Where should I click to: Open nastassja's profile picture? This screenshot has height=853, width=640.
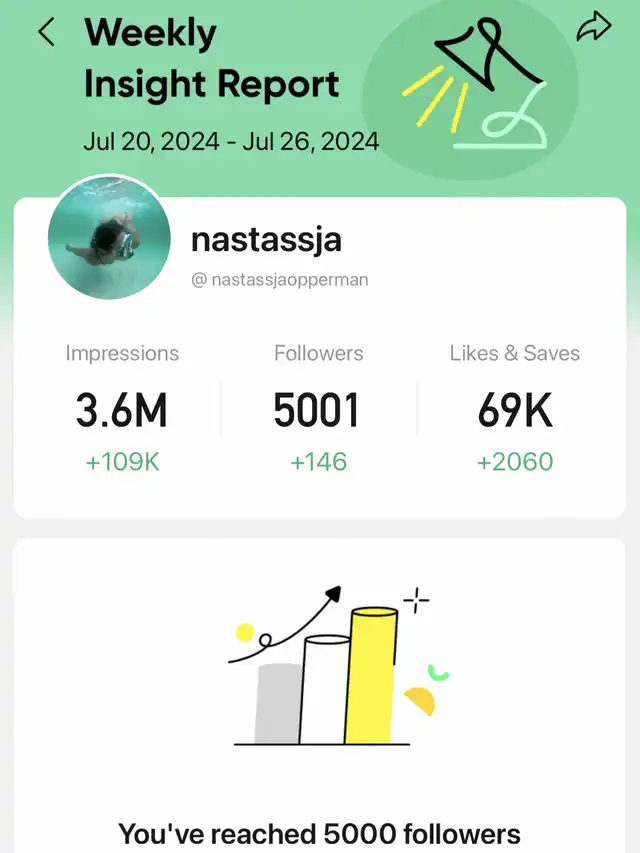pyautogui.click(x=108, y=238)
